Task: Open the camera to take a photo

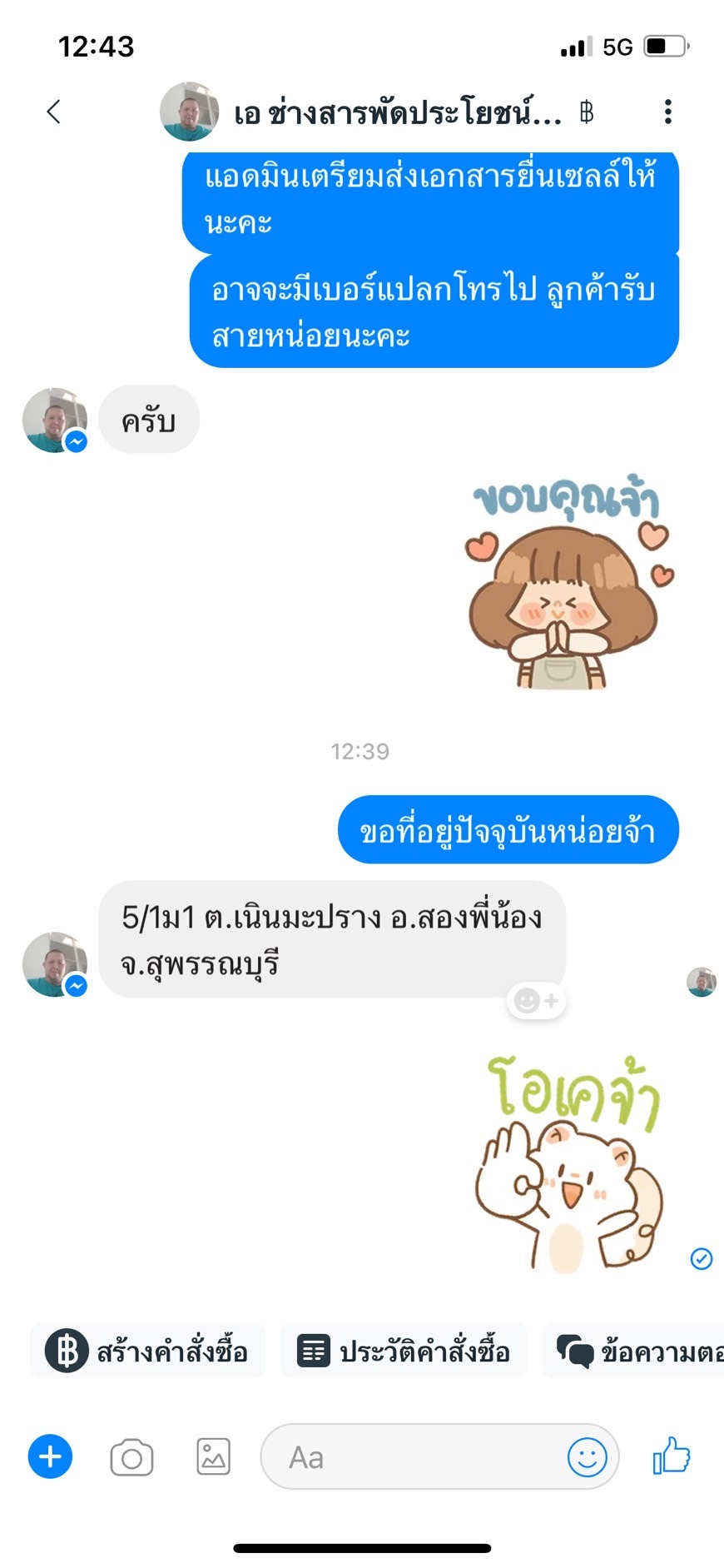Action: (131, 1457)
